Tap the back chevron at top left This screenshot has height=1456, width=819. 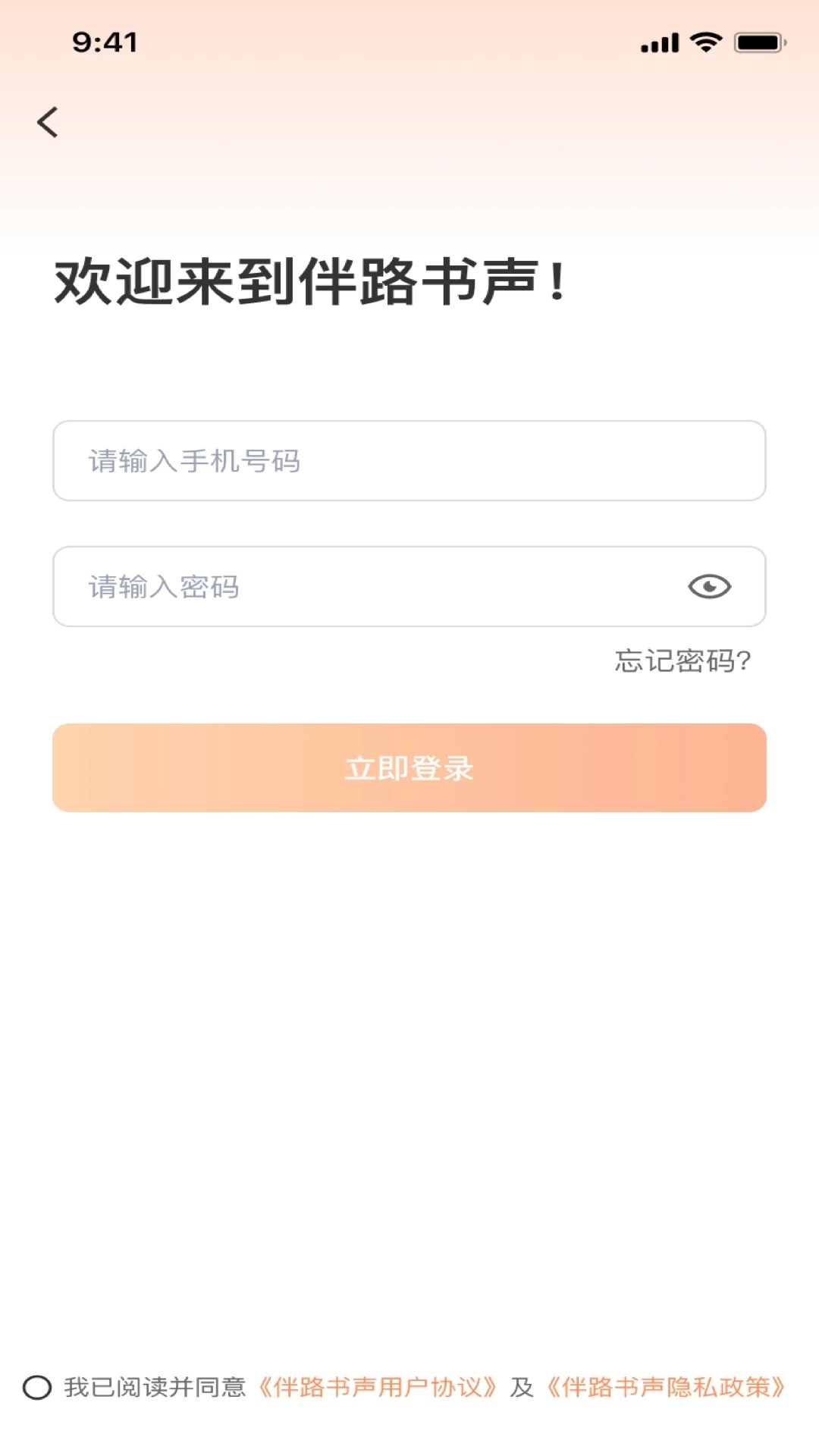48,121
